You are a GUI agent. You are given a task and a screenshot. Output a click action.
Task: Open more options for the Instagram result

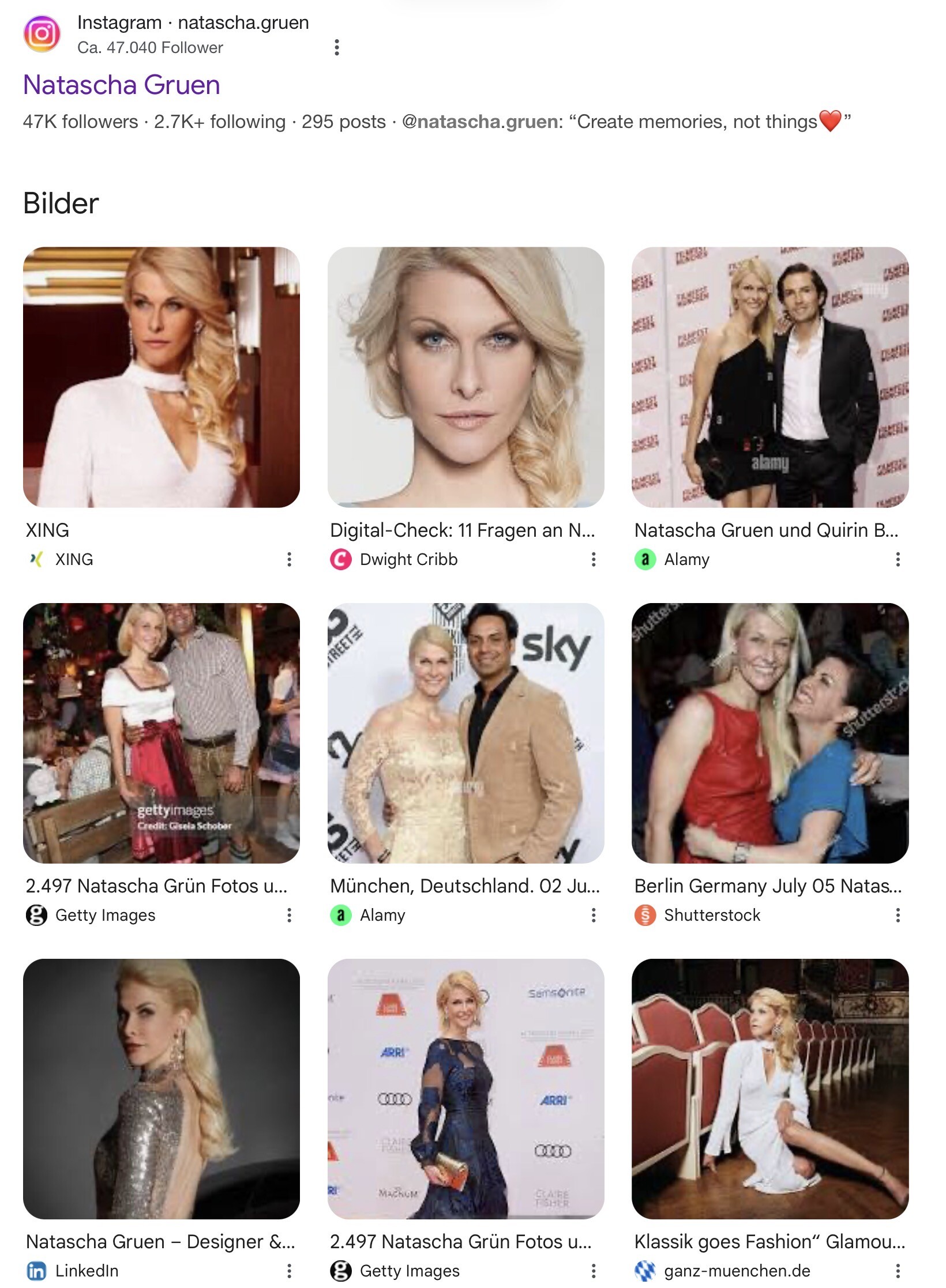tap(337, 47)
